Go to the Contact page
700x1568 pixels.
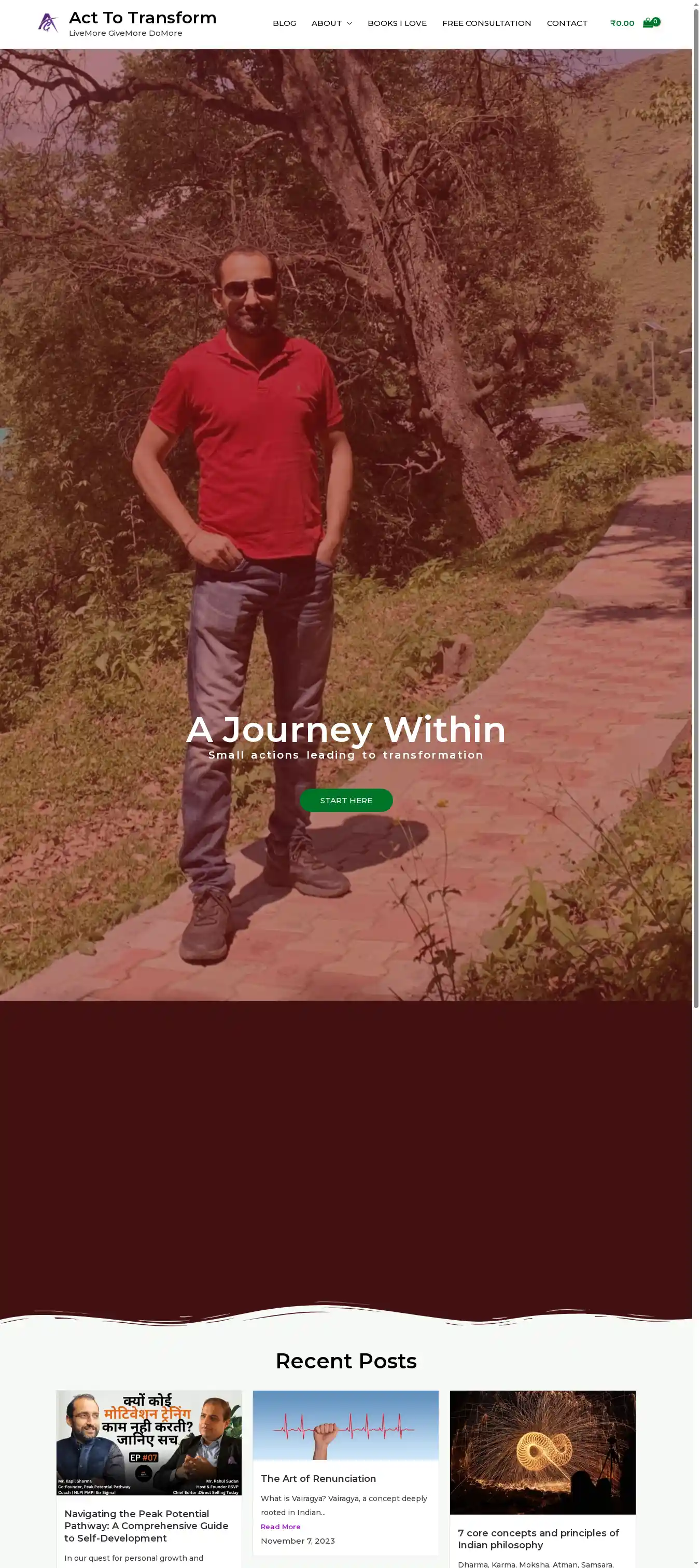click(567, 23)
